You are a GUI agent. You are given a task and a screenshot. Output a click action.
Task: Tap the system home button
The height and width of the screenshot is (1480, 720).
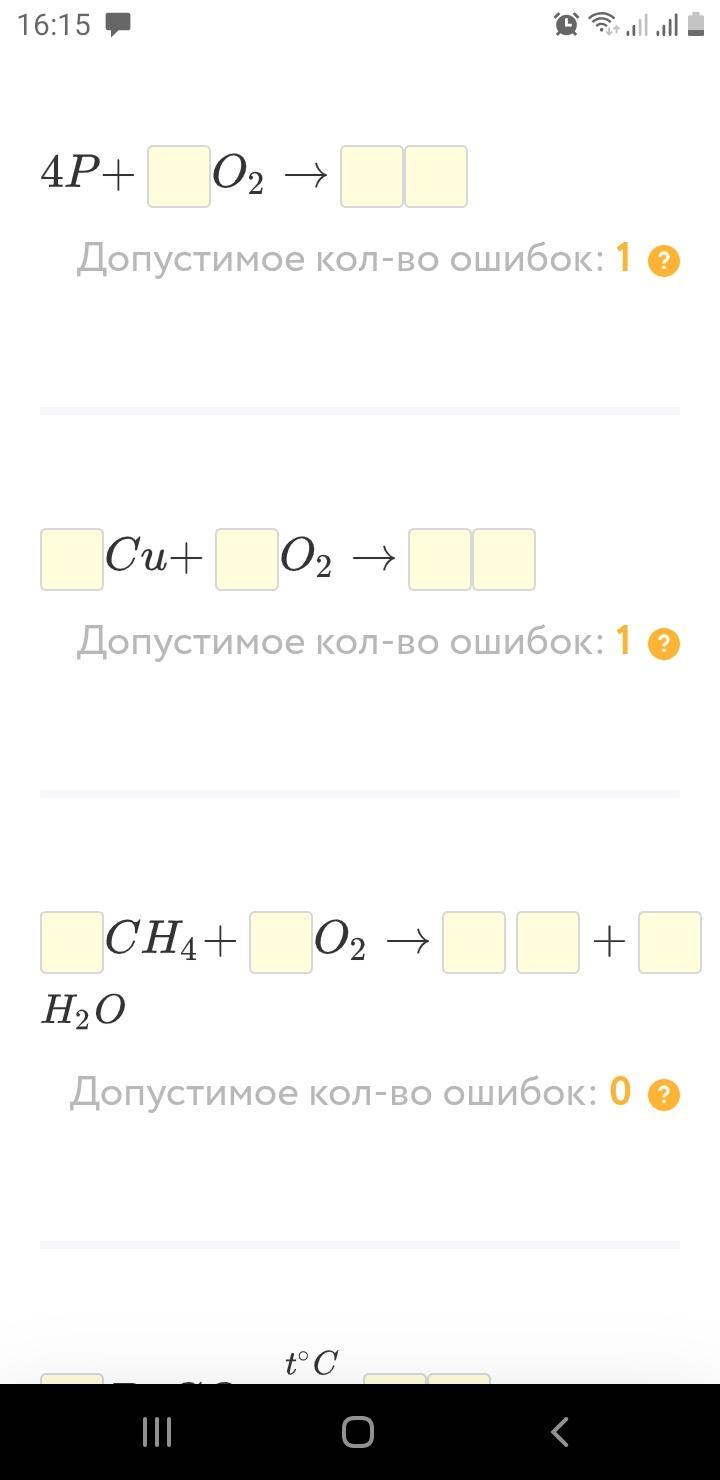coord(358,1432)
